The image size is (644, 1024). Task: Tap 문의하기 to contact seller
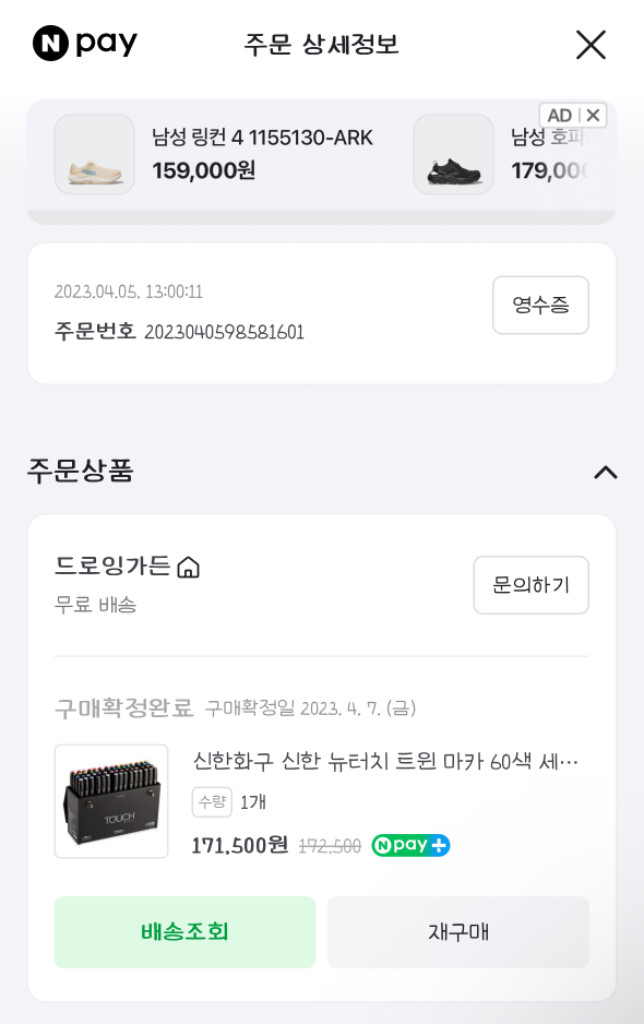[x=530, y=585]
